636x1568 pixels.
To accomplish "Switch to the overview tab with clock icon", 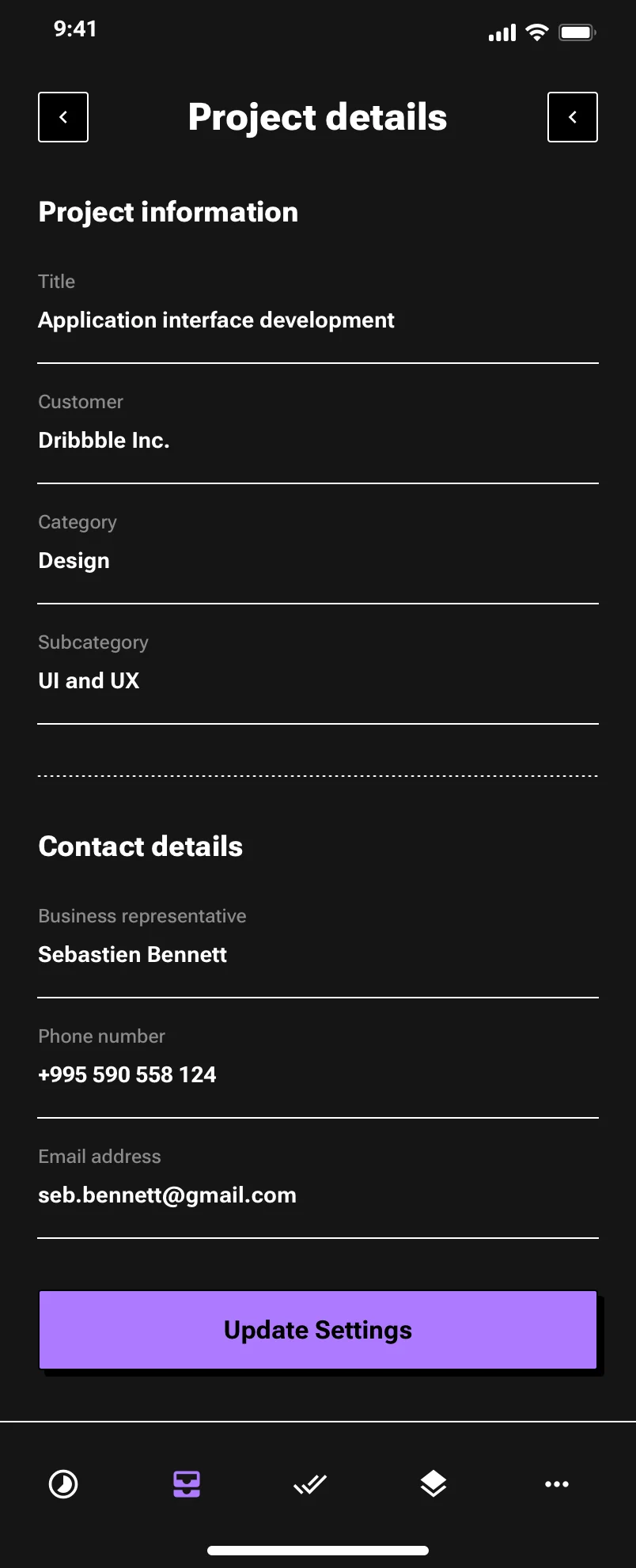I will pos(63,1484).
